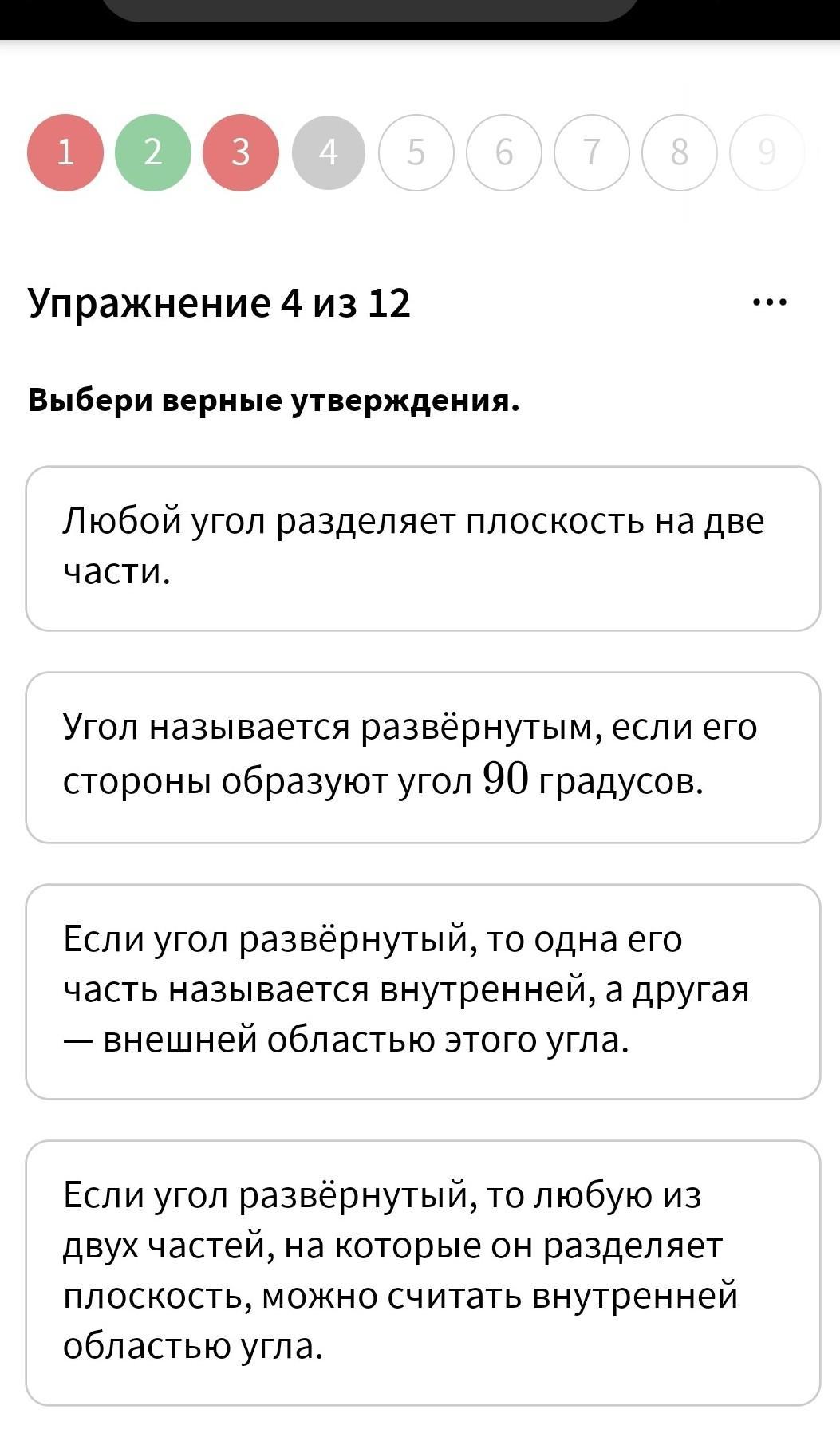Go to exercise 1 in the step bar
This screenshot has height=1445, width=840.
(65, 152)
